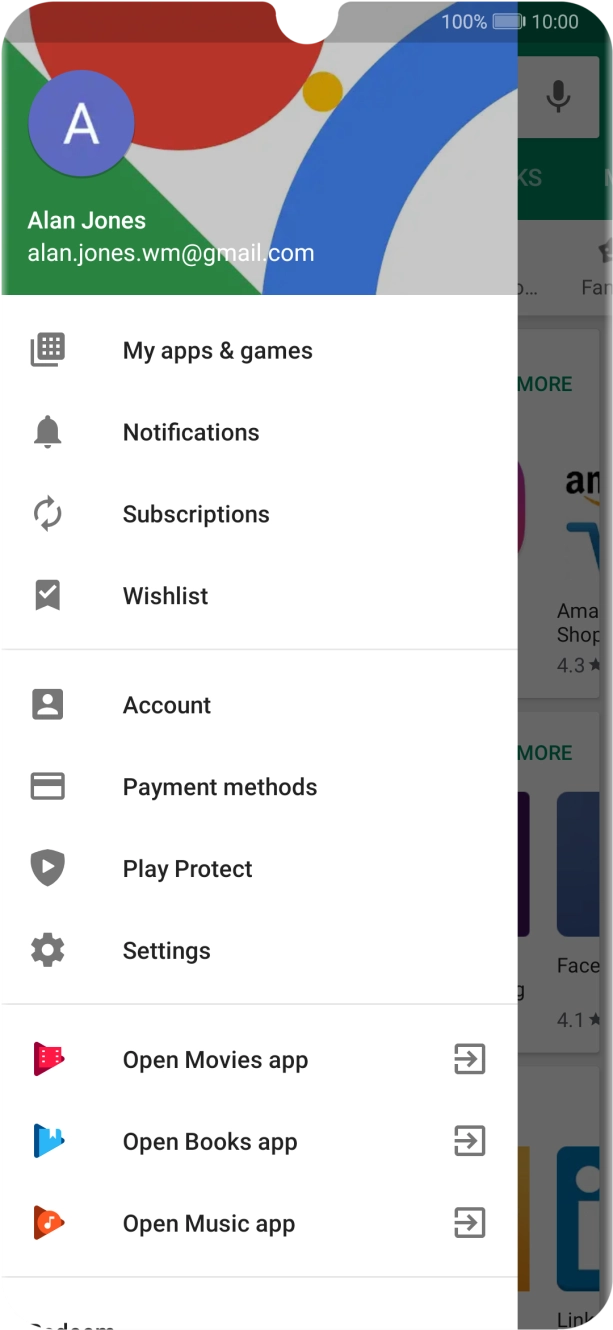613x1330 pixels.
Task: Launch the Books app
Action: pos(210,1142)
